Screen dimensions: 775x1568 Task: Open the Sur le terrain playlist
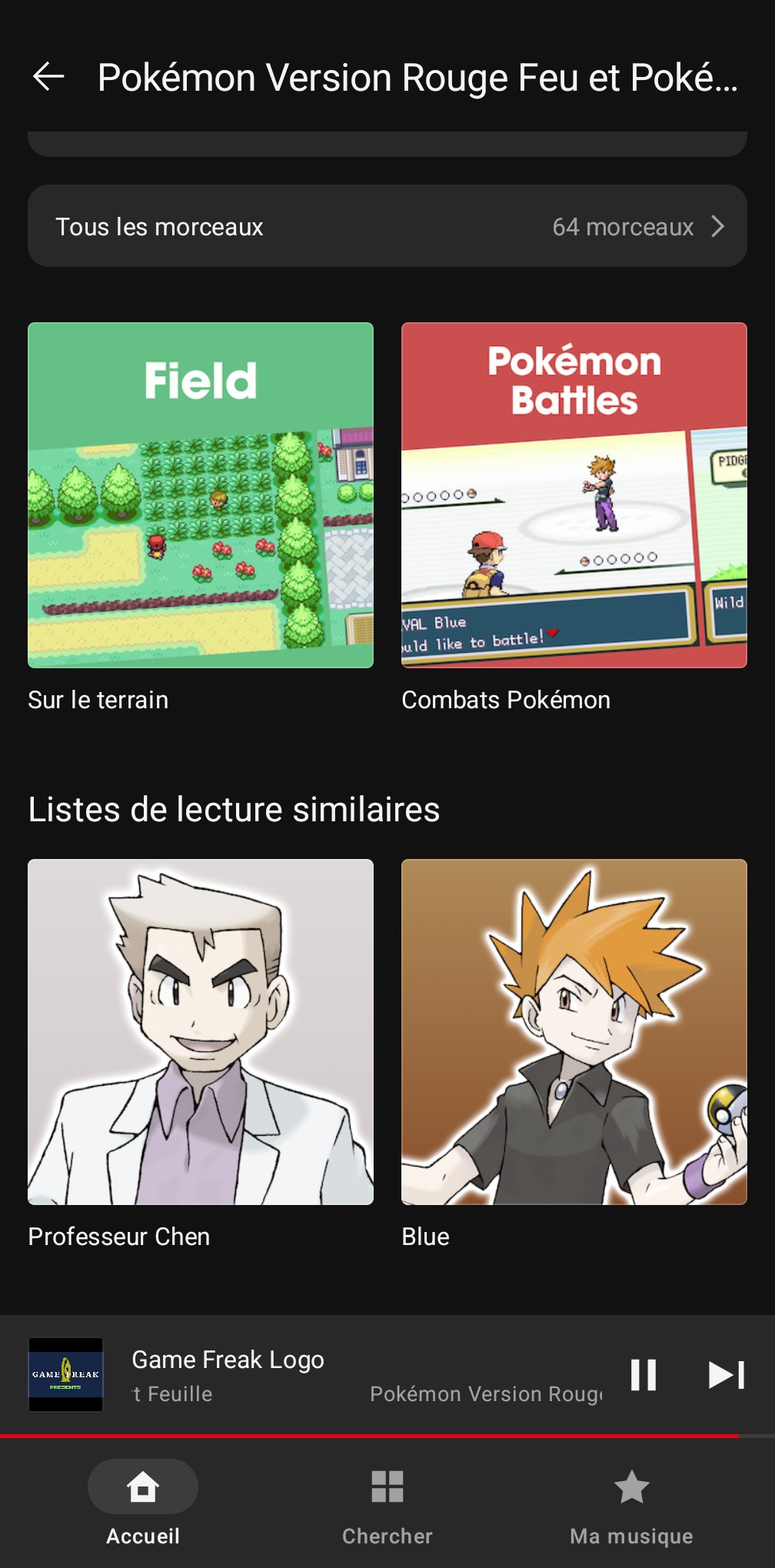(x=201, y=495)
